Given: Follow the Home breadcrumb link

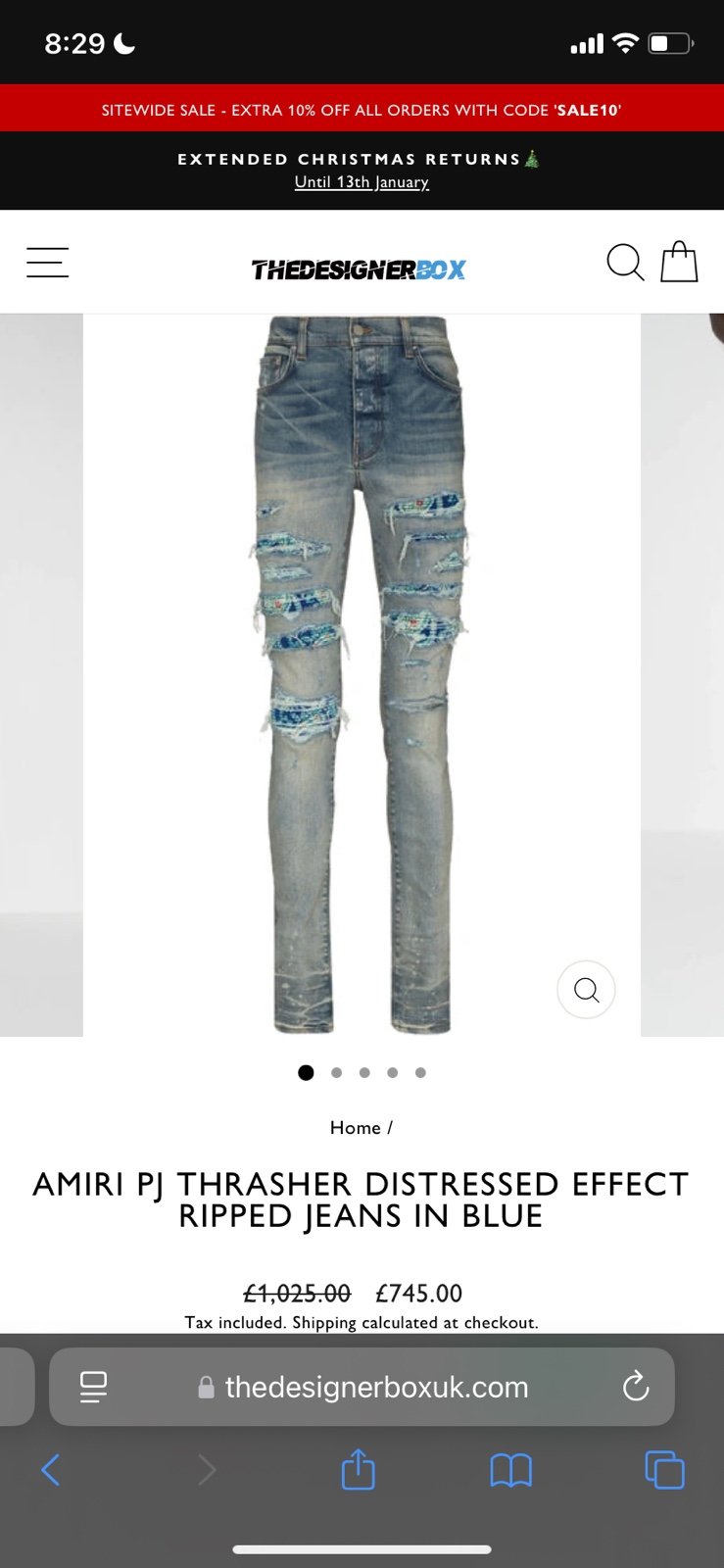Looking at the screenshot, I should [355, 1128].
